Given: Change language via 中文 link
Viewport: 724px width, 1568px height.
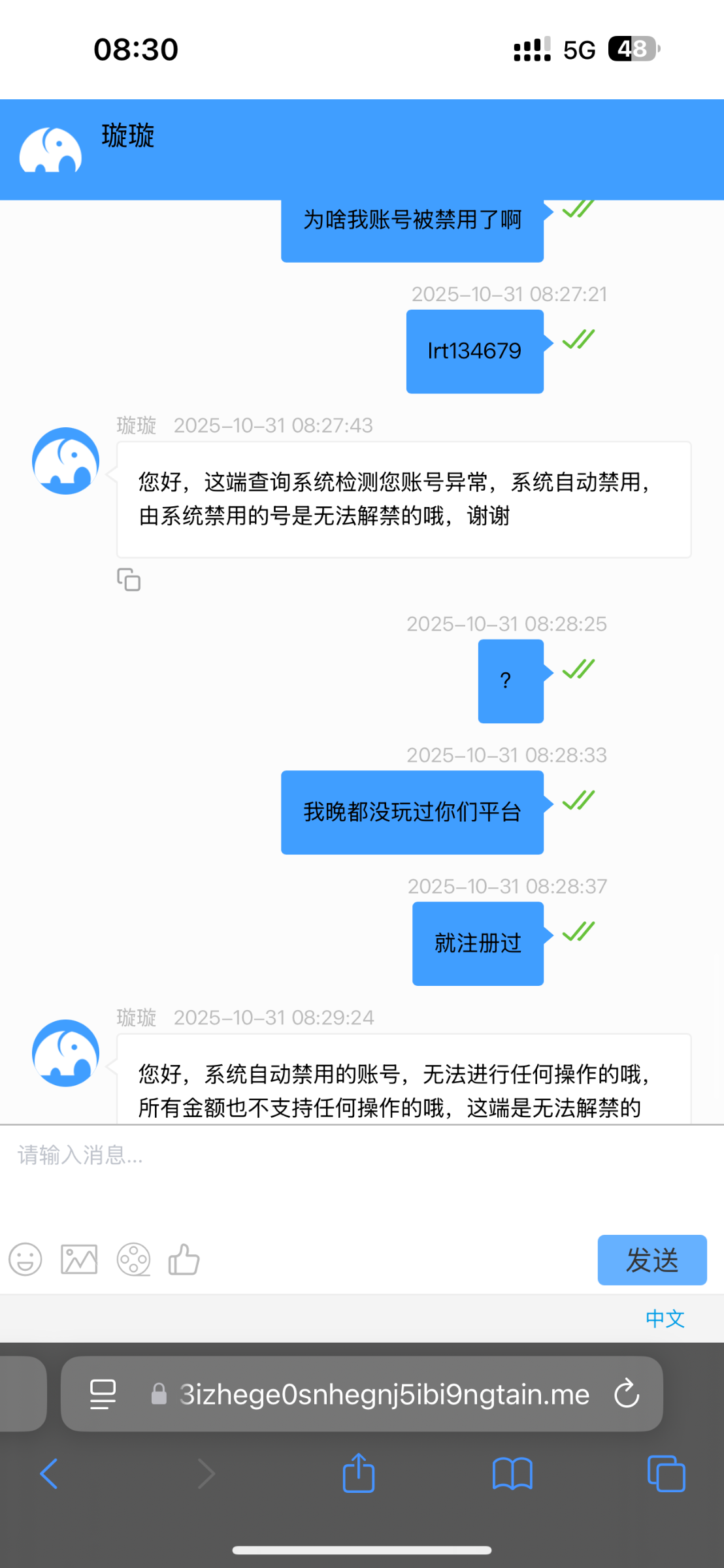Looking at the screenshot, I should point(665,1318).
